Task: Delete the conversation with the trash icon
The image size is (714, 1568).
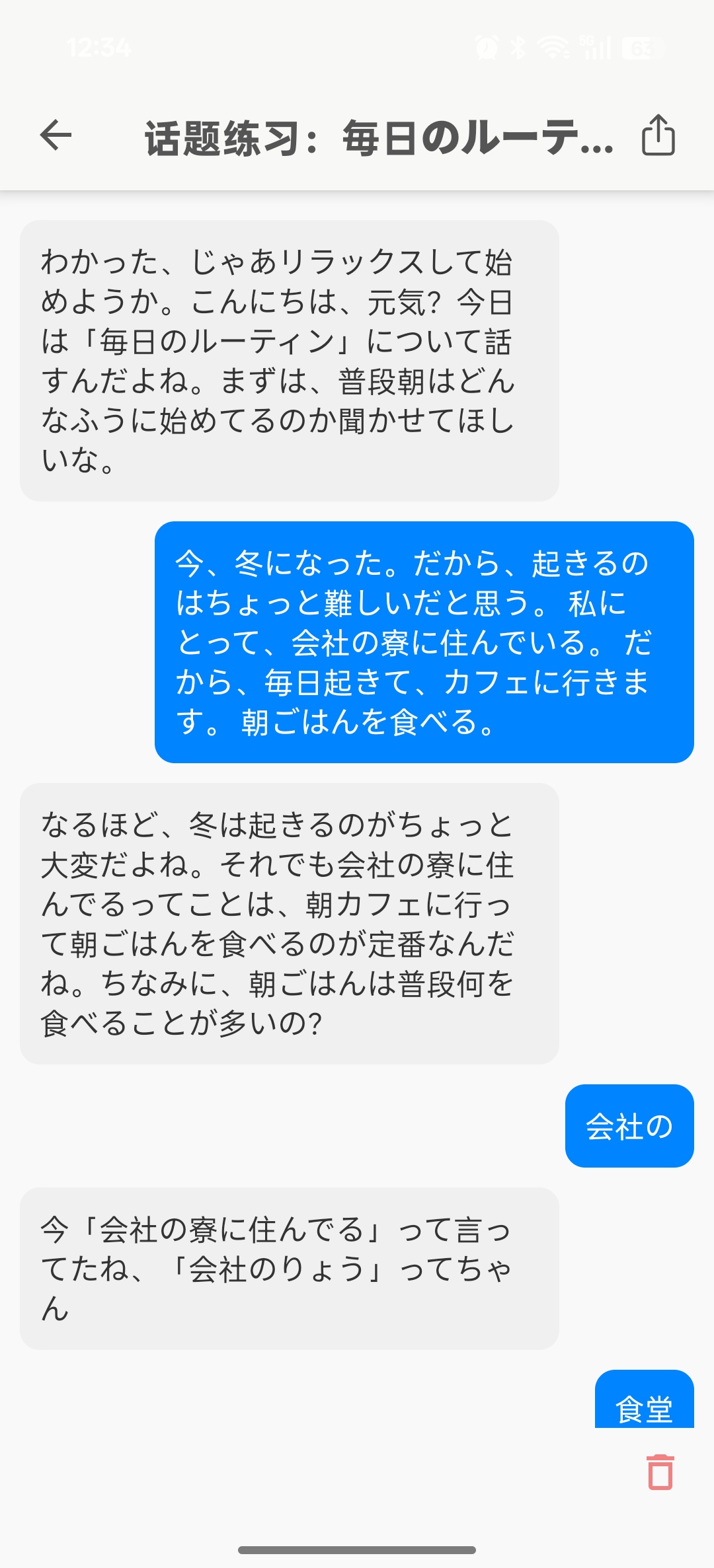Action: click(660, 1472)
